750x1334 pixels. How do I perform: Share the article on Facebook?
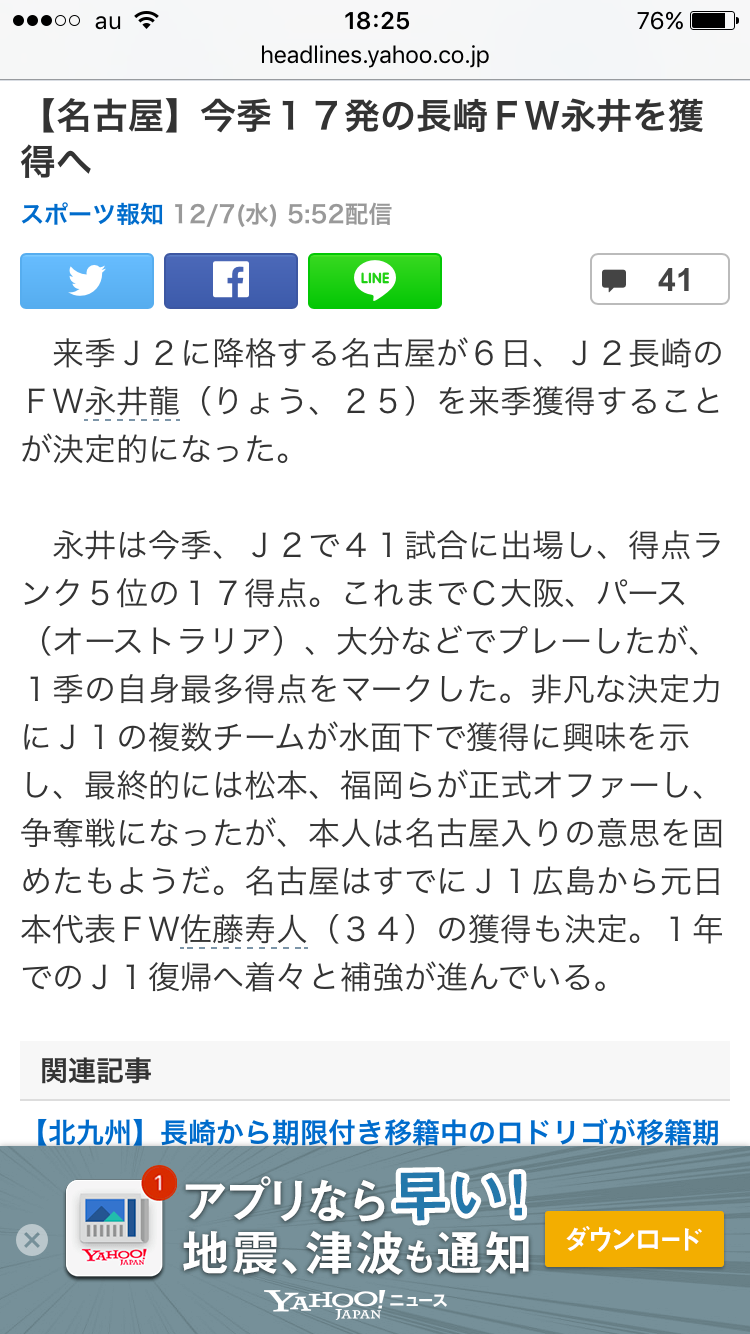pyautogui.click(x=231, y=281)
